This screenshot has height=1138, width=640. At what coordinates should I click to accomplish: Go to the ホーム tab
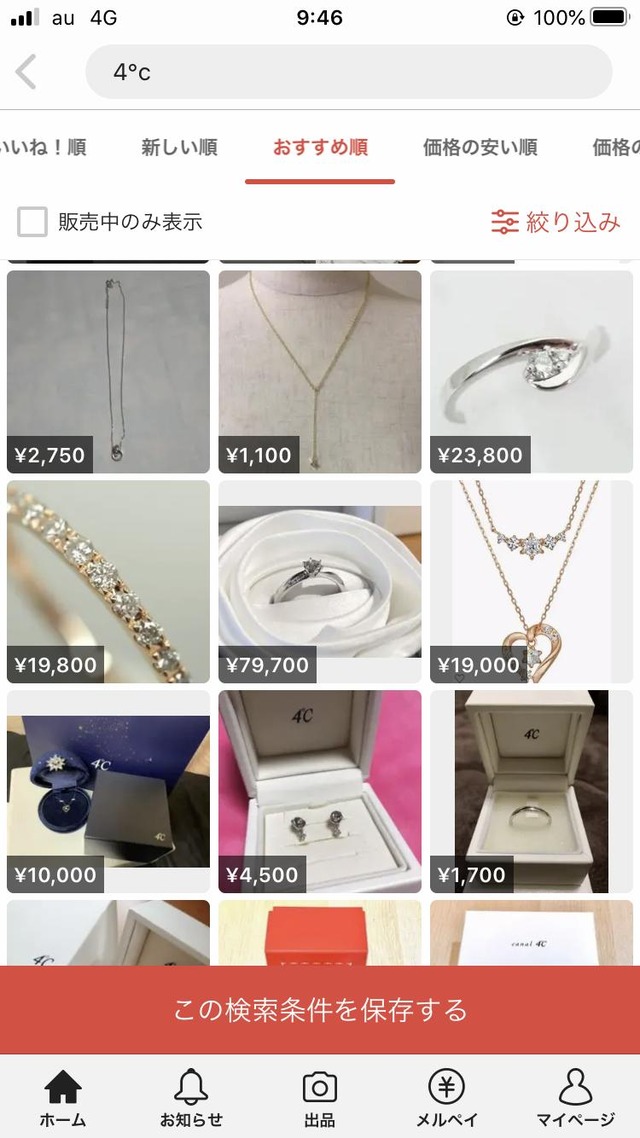click(x=63, y=1097)
